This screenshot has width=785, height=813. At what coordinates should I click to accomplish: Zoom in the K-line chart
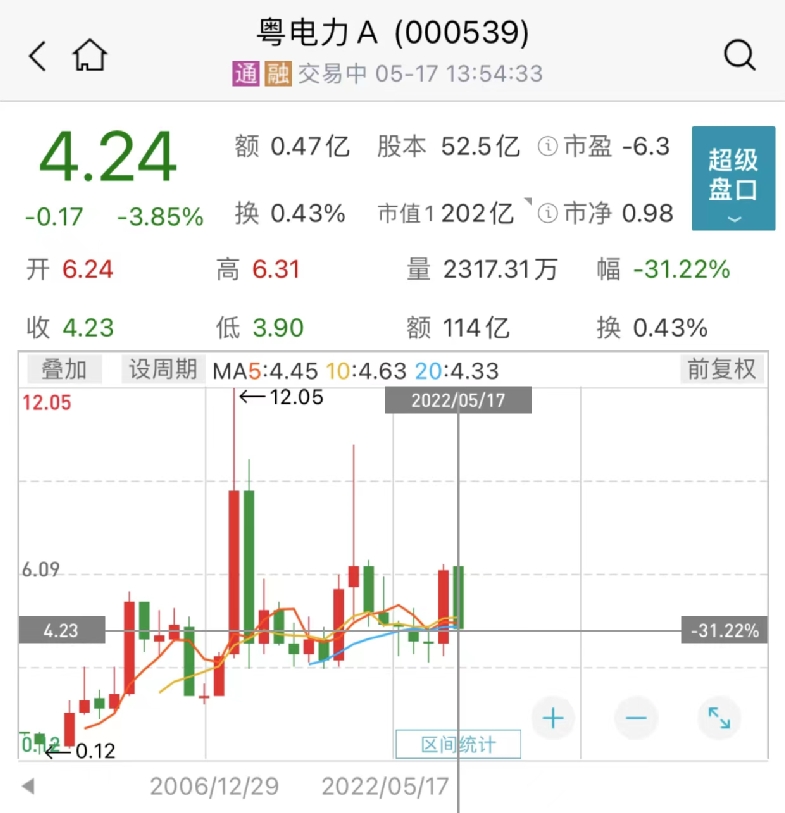(553, 717)
